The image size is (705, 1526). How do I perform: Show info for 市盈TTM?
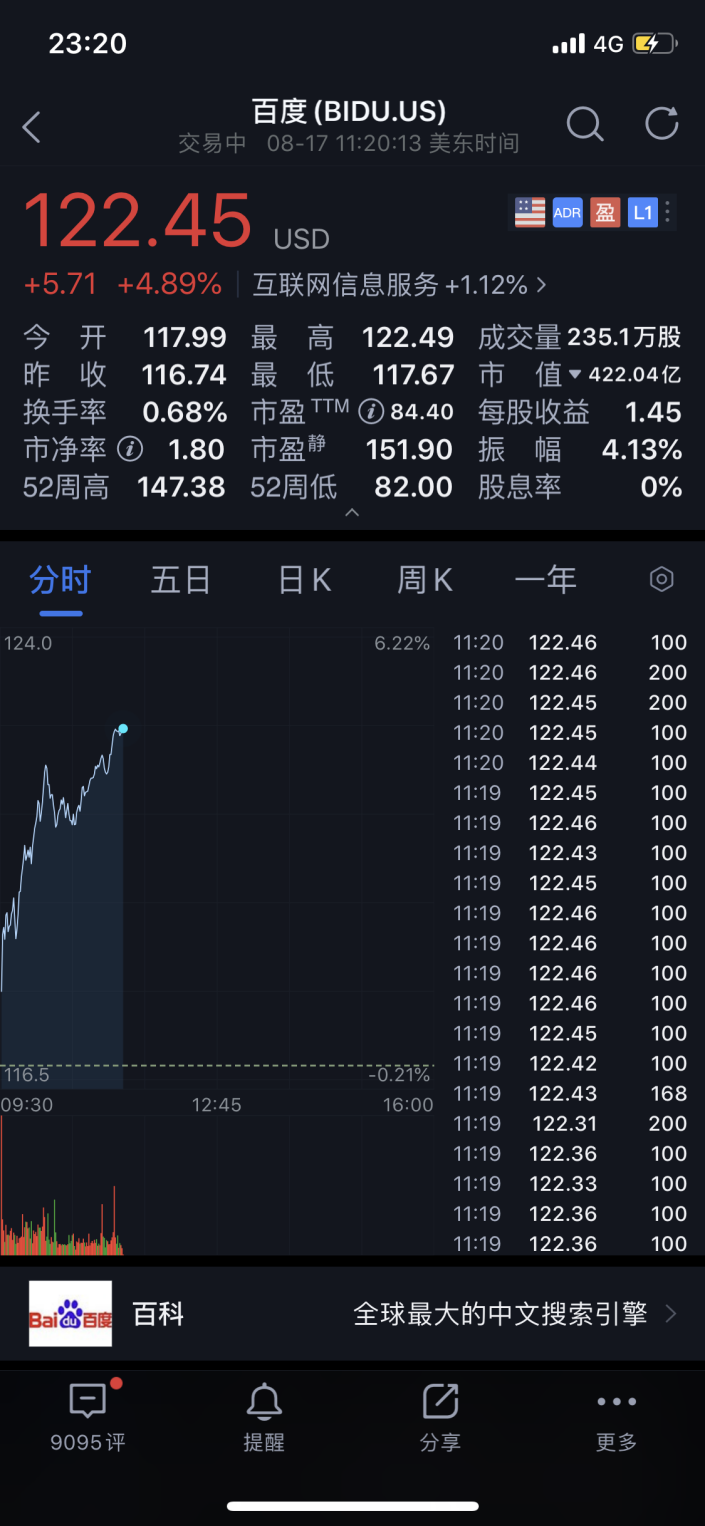tap(371, 412)
